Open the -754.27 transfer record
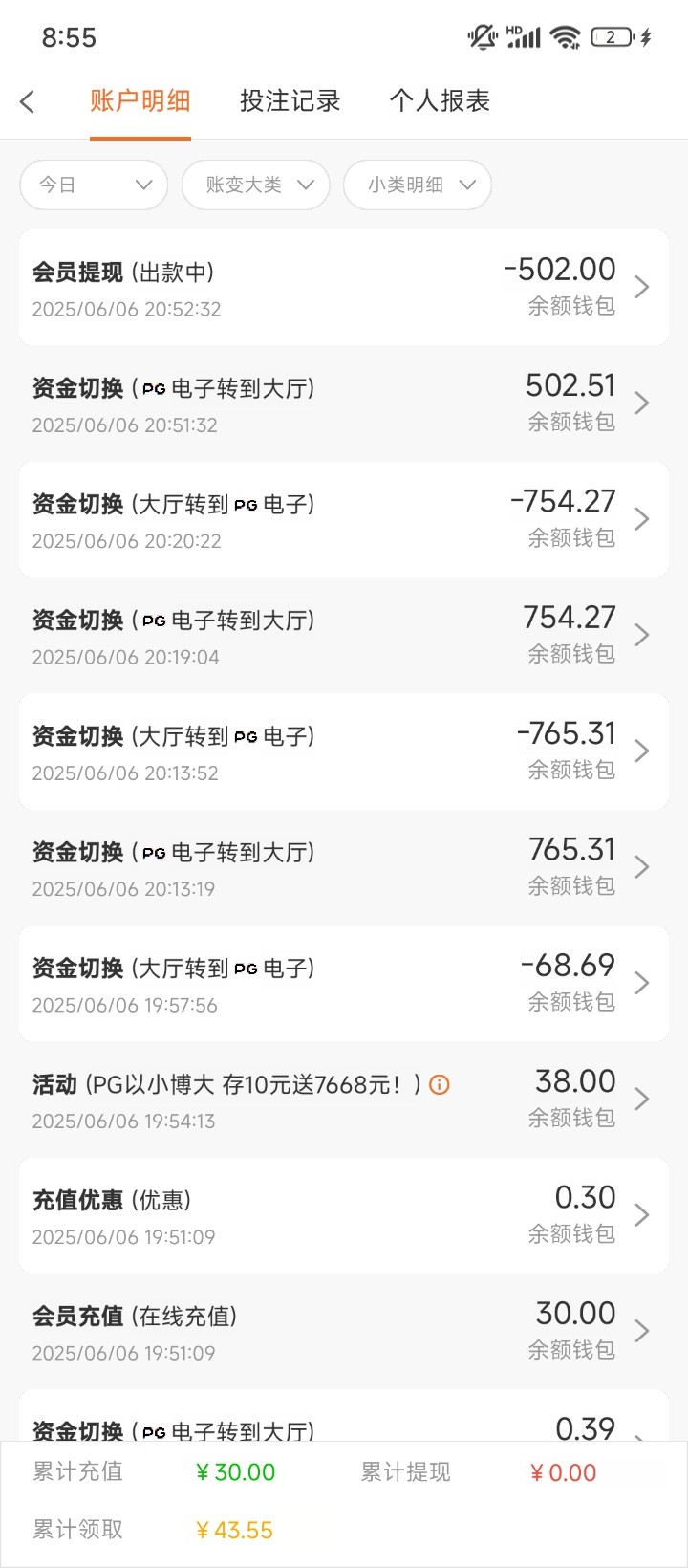688x1568 pixels. point(344,519)
